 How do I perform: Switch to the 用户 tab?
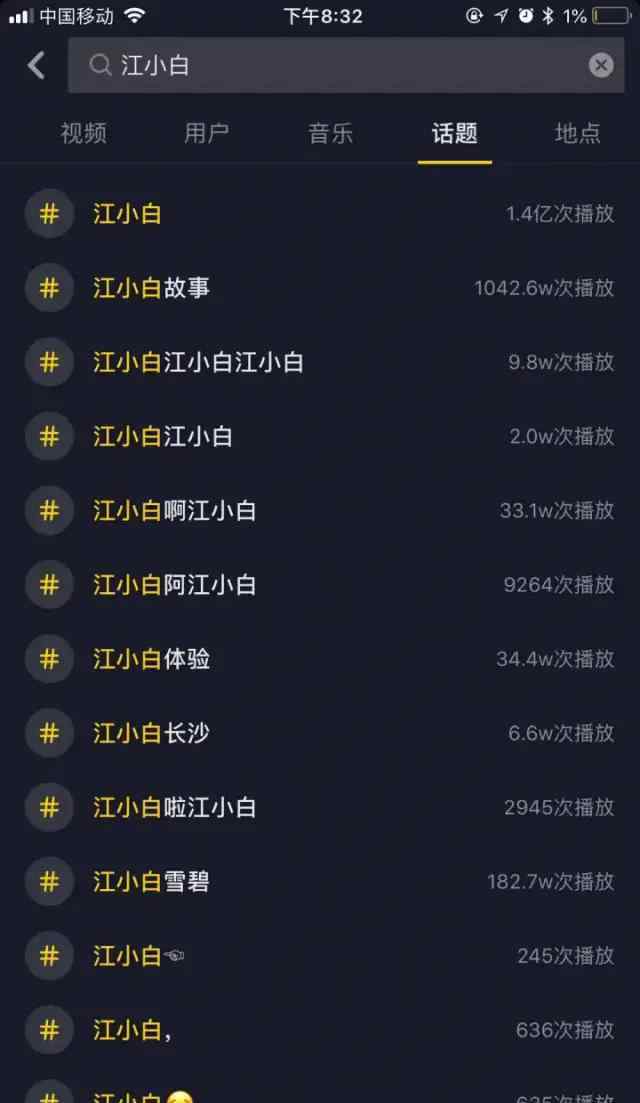coord(206,133)
